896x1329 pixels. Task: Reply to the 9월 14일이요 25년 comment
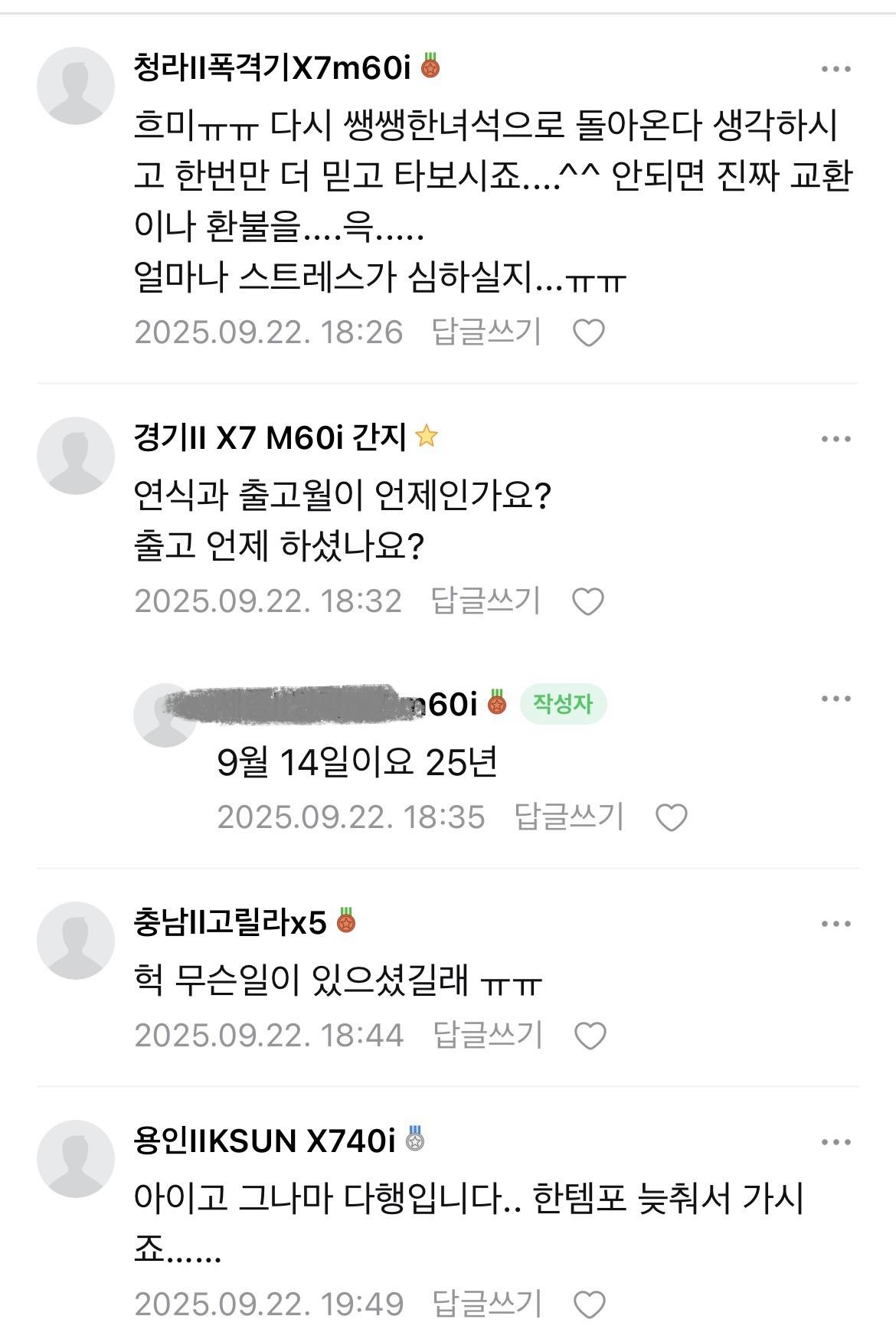pos(569,817)
